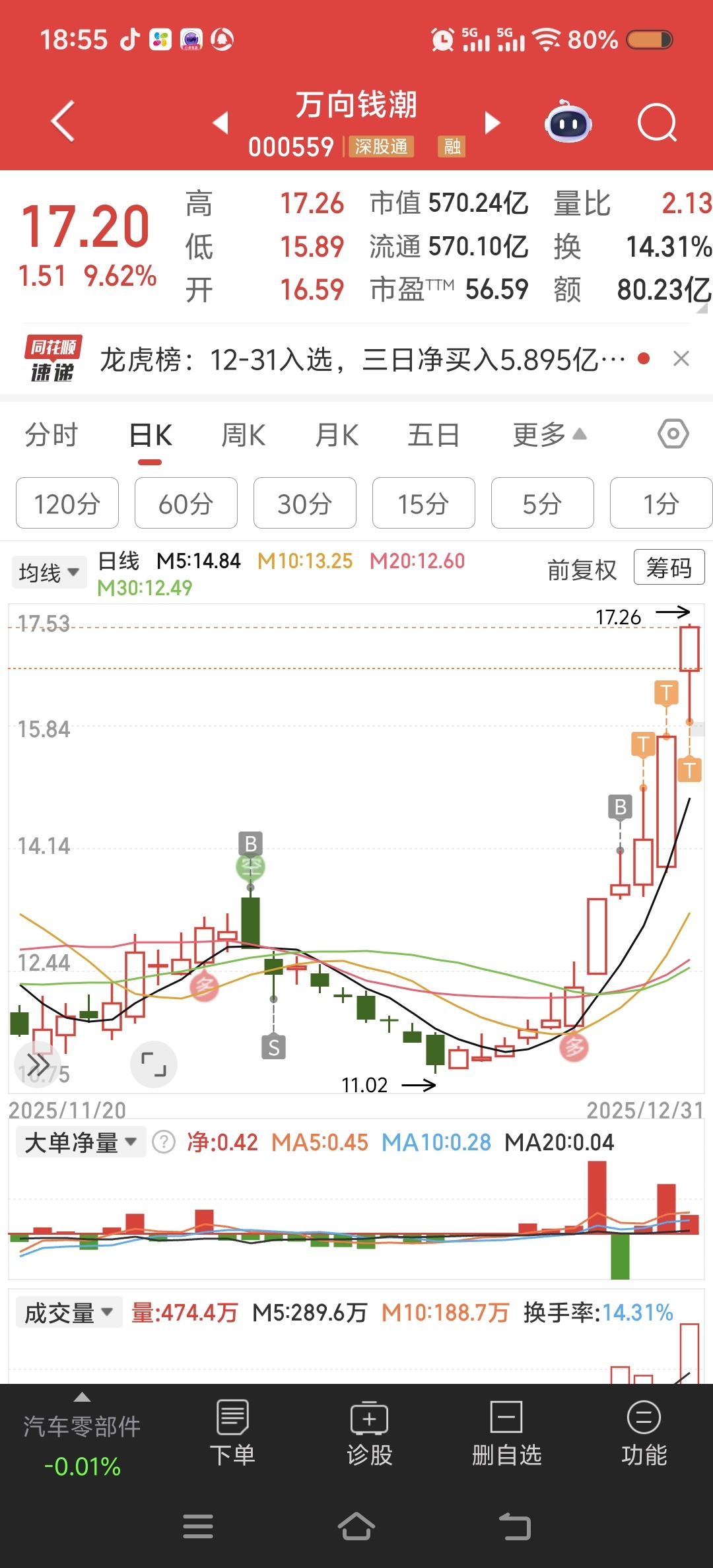Select the 周K tab

243,436
